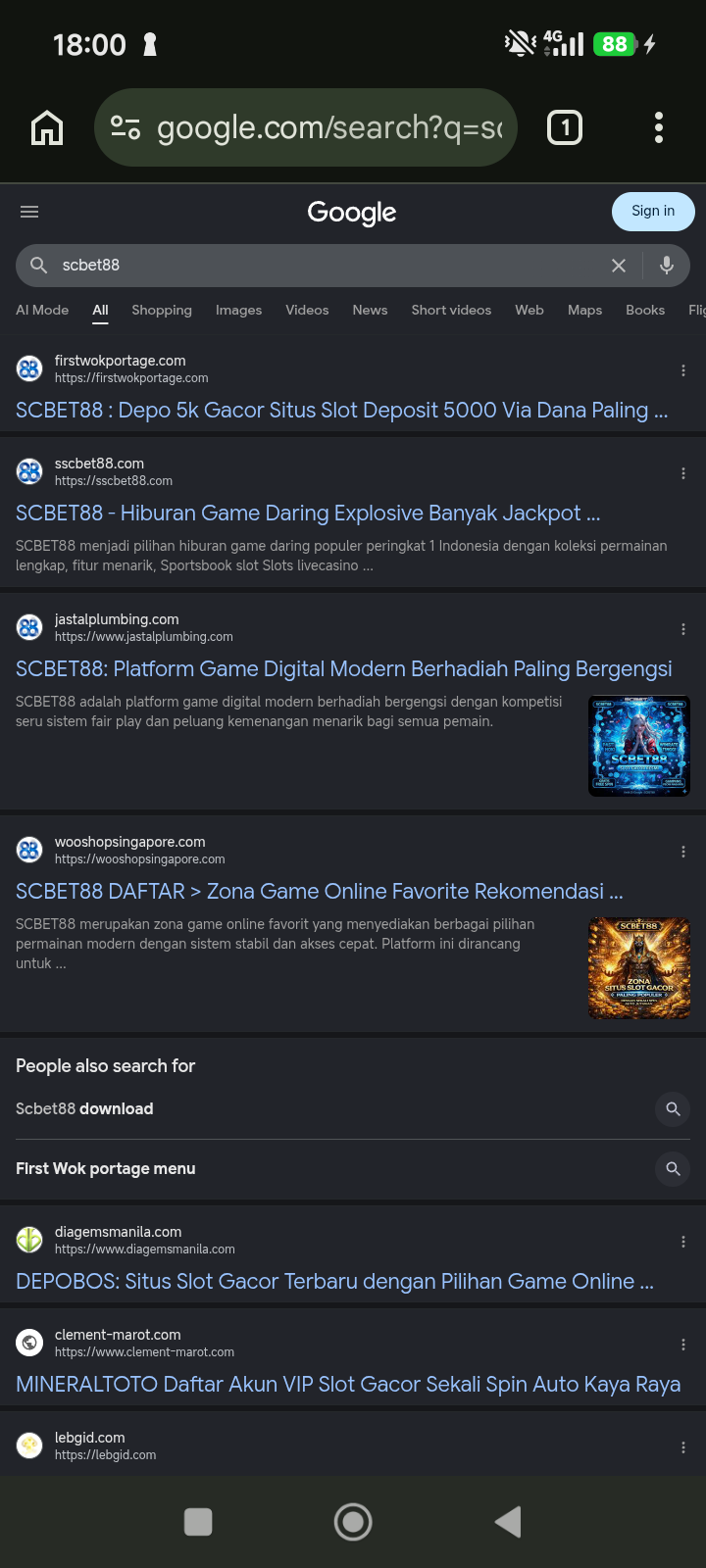Open the browser home page
The image size is (706, 1568).
pyautogui.click(x=47, y=128)
